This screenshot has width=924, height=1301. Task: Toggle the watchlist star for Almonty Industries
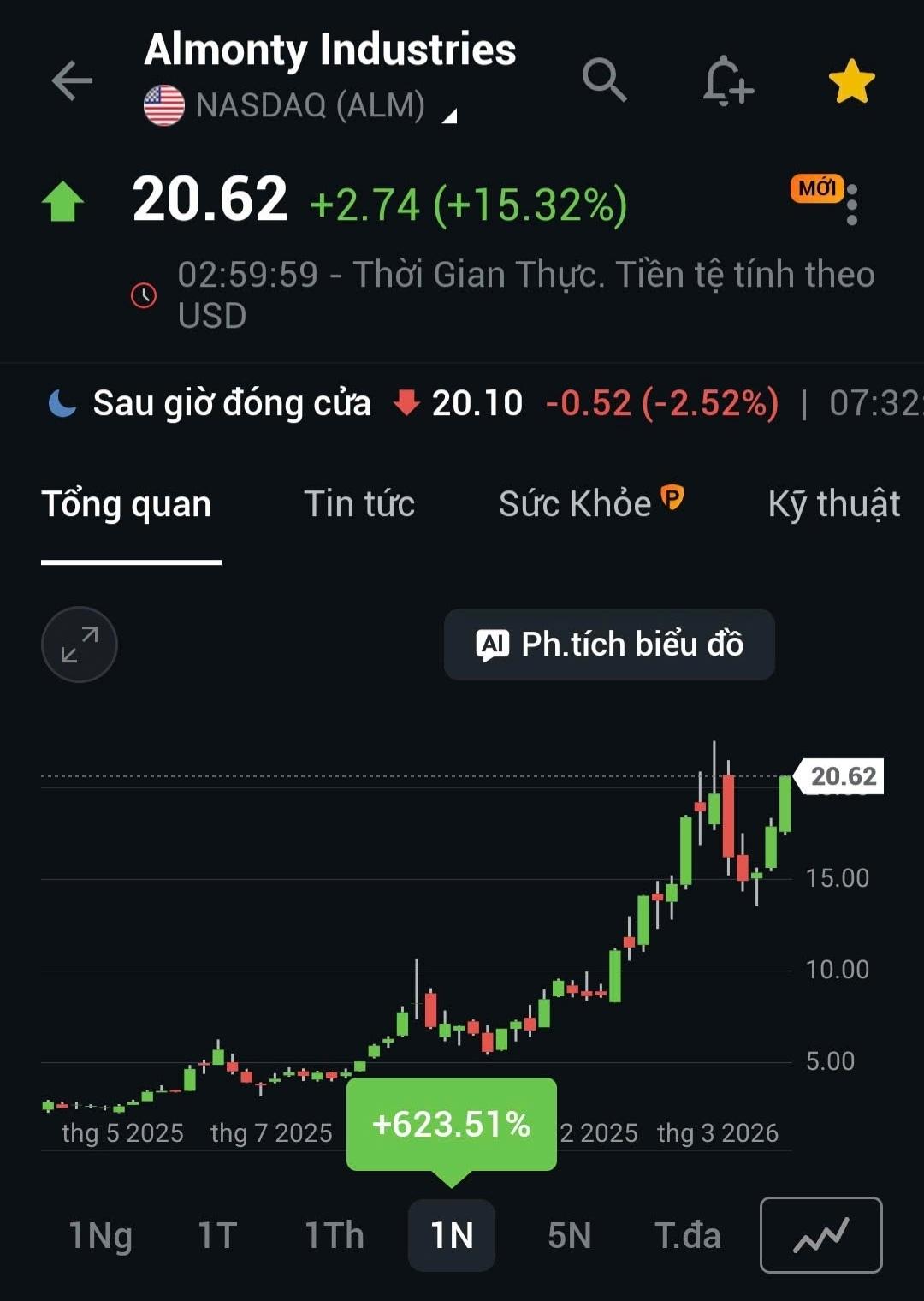[851, 81]
